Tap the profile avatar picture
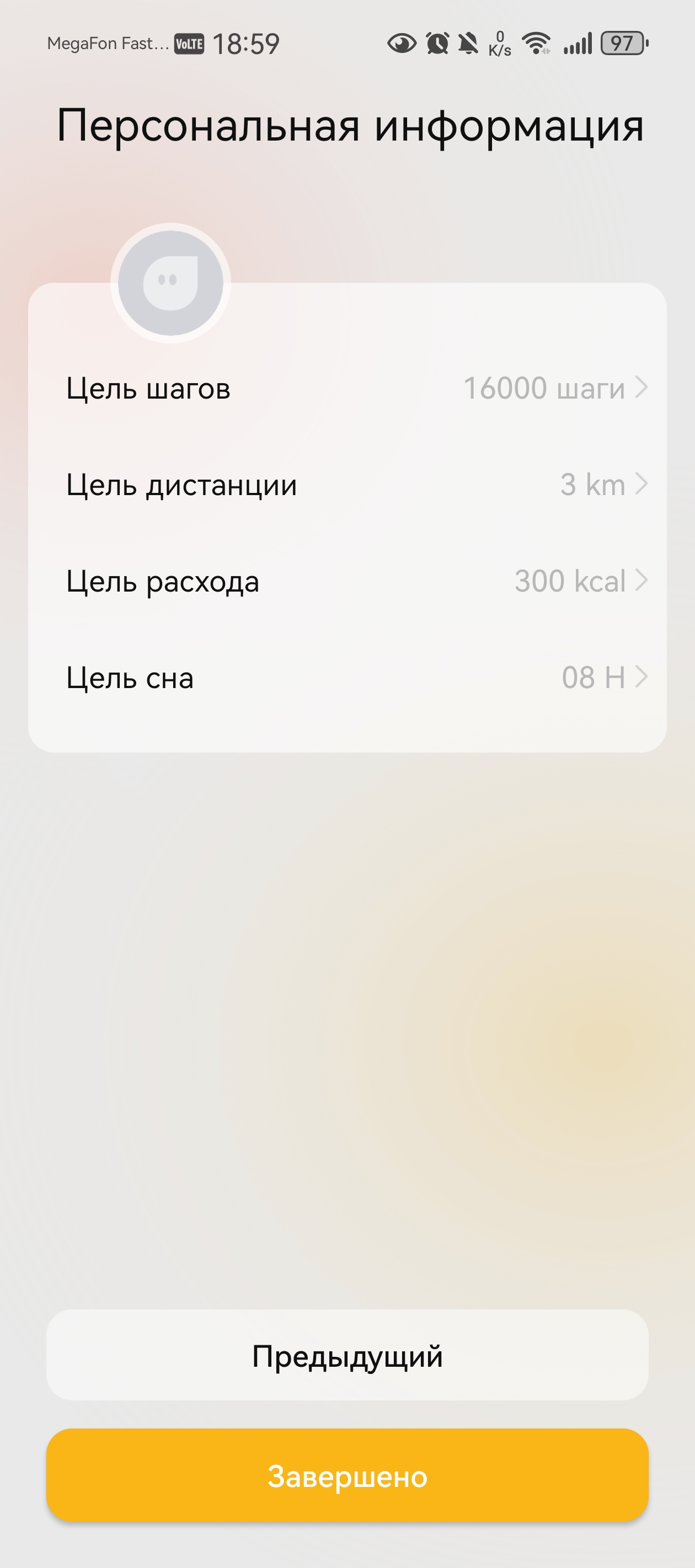695x1568 pixels. 170,283
